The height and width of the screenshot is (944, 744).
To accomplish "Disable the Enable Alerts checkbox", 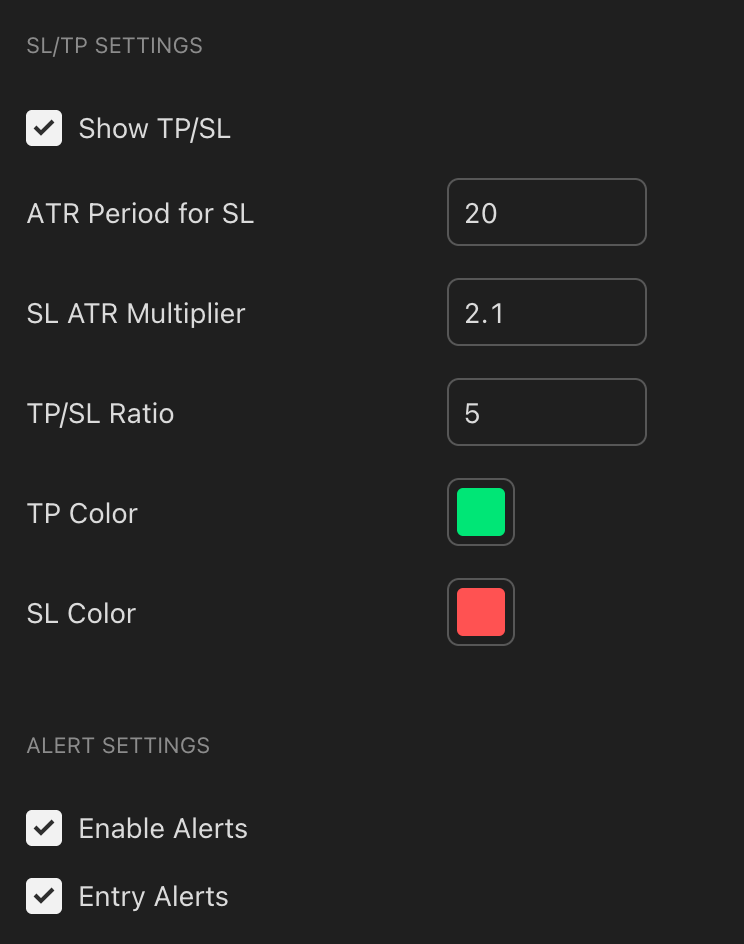I will click(x=44, y=828).
